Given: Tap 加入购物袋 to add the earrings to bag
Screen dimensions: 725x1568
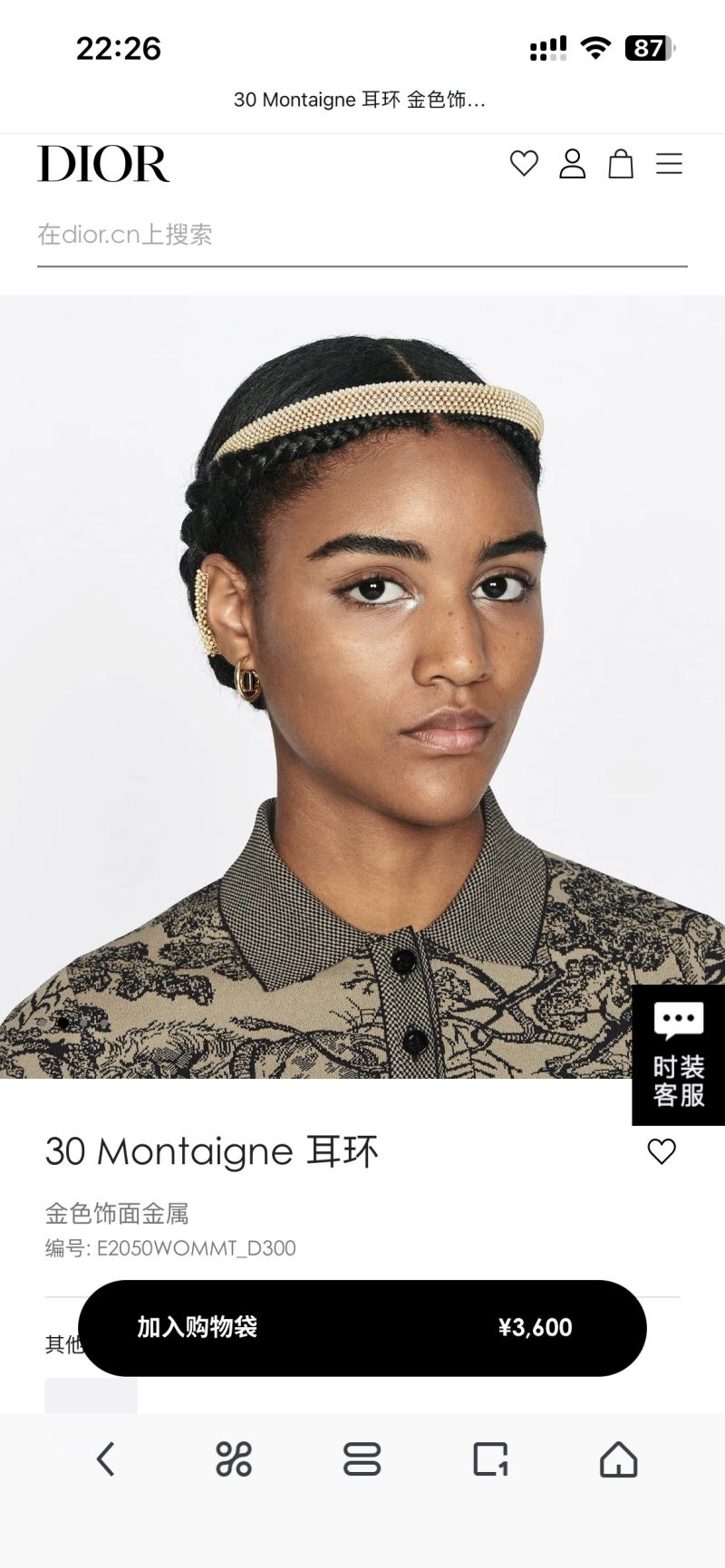Looking at the screenshot, I should (195, 1328).
